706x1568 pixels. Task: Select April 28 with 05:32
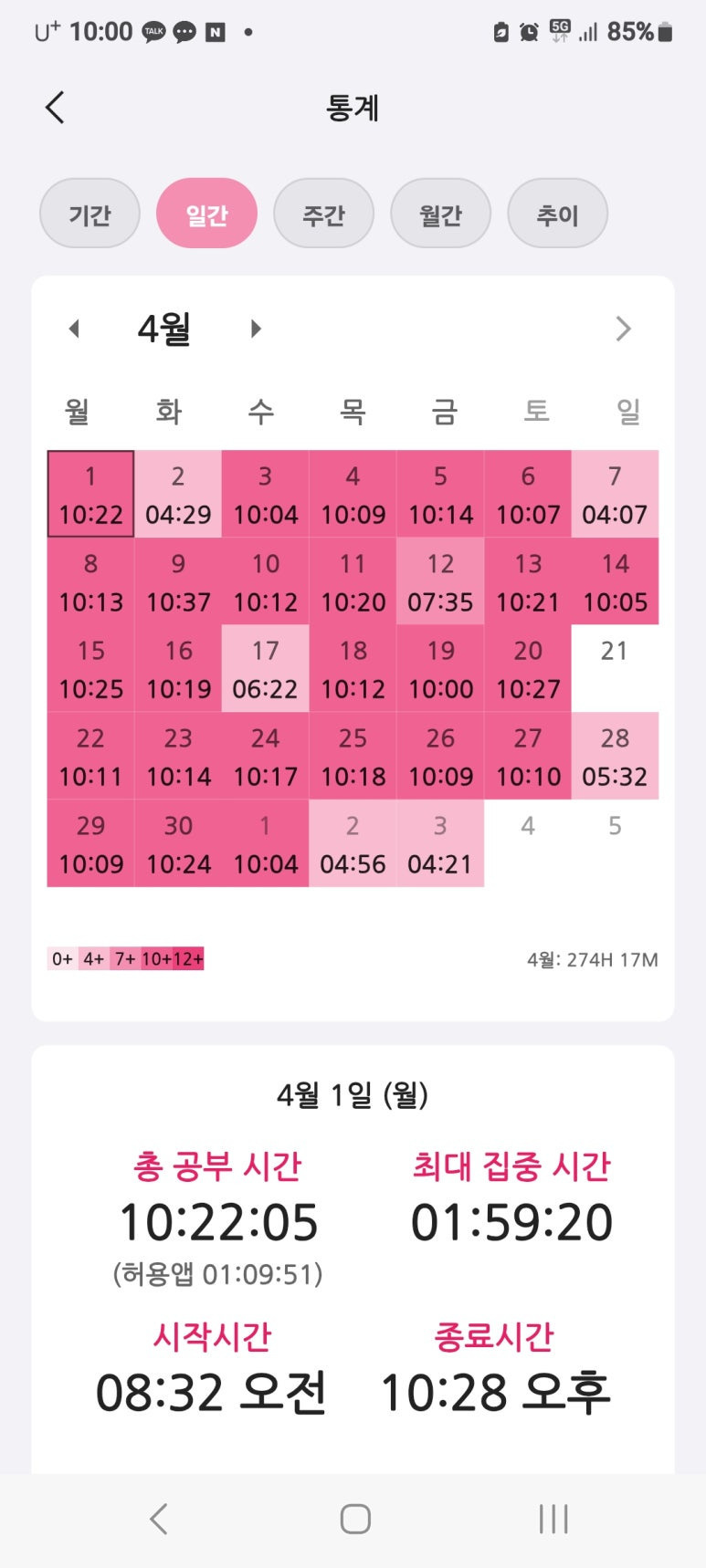click(x=615, y=757)
